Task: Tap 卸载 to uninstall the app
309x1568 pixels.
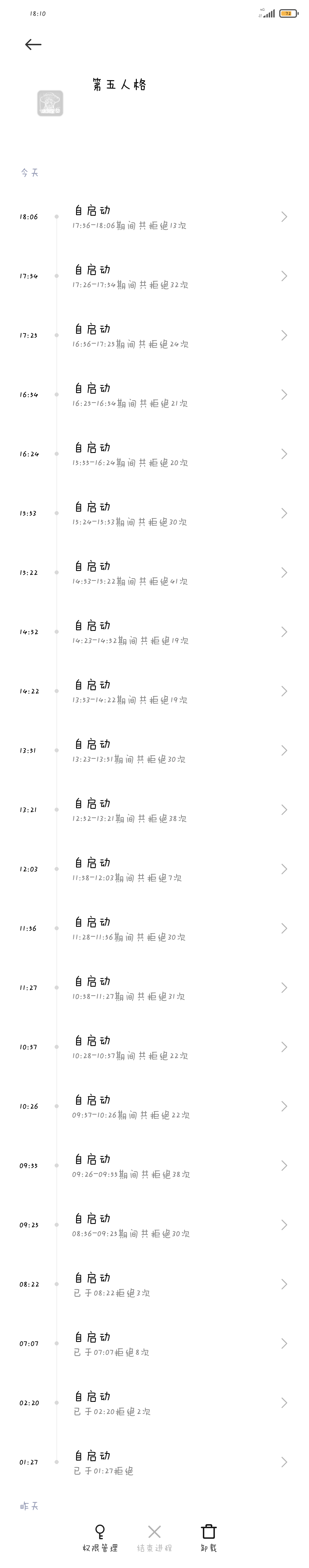Action: 209,1537
